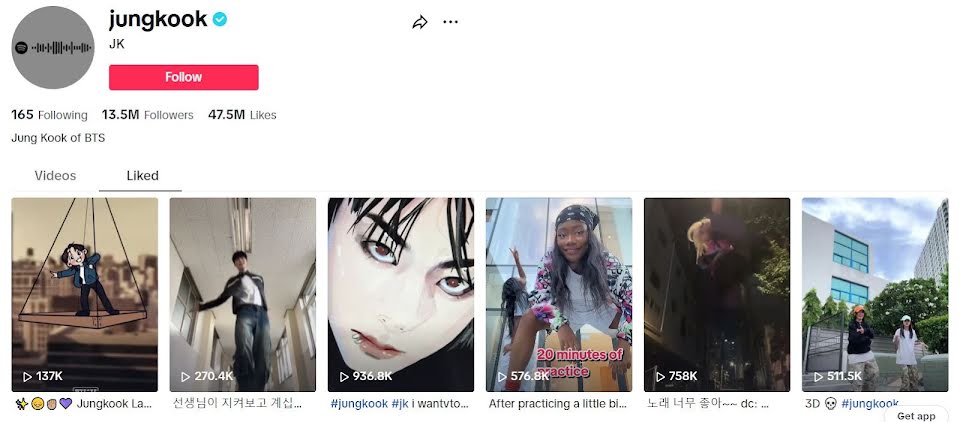The height and width of the screenshot is (422, 960).
Task: Follow the jungkook account
Action: pyautogui.click(x=183, y=77)
